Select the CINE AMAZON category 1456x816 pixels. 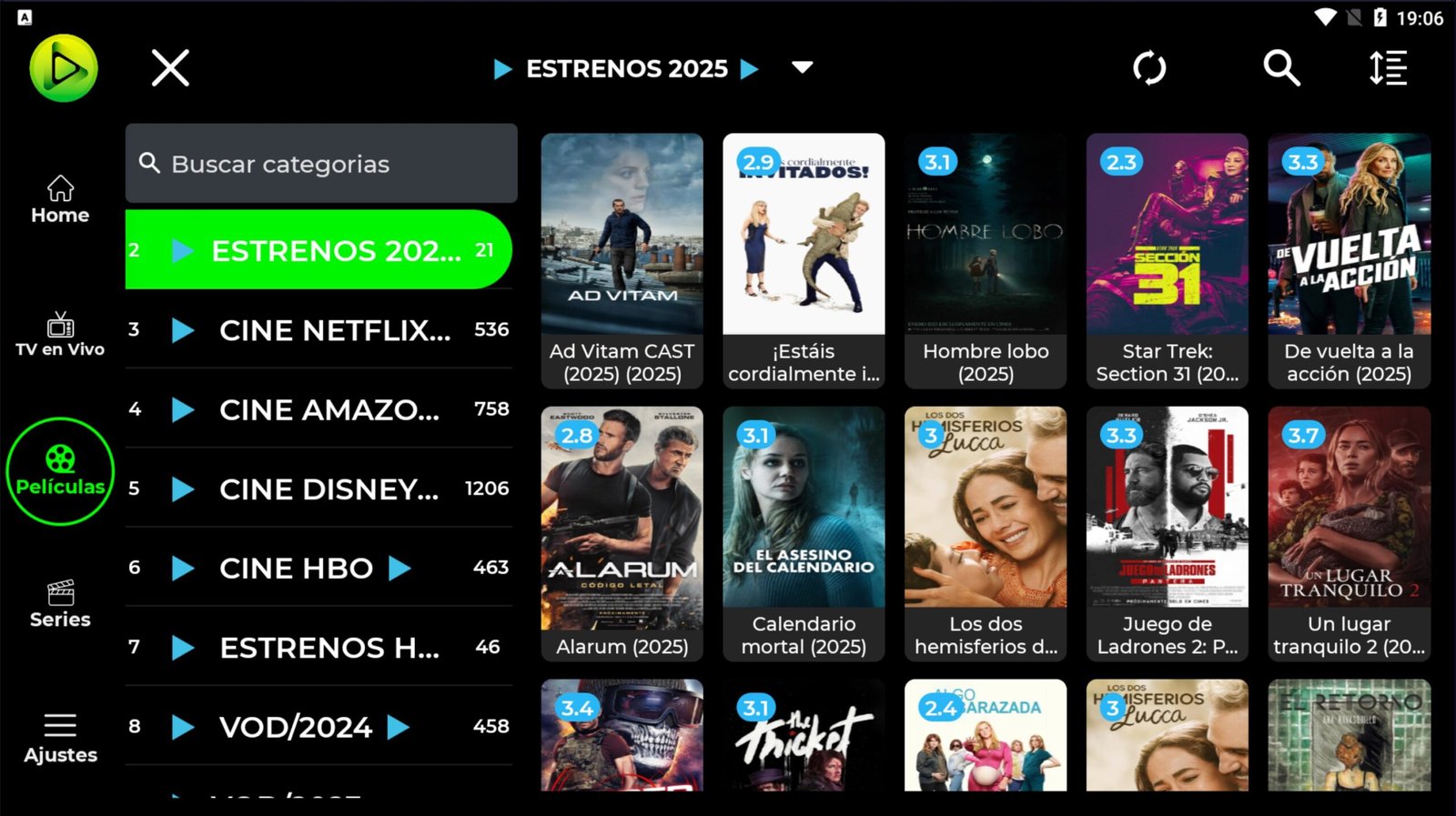tap(318, 409)
